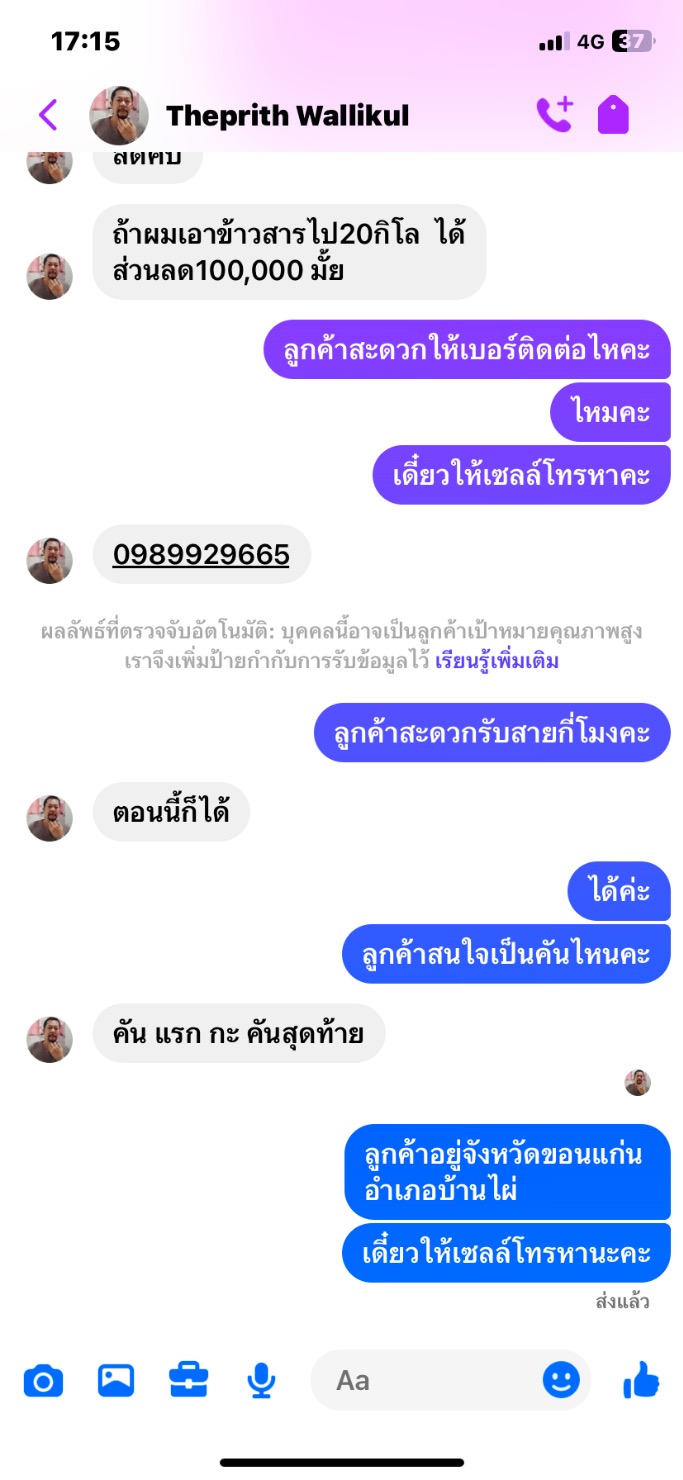
Task: Open the camera to take a photo
Action: point(43,1381)
